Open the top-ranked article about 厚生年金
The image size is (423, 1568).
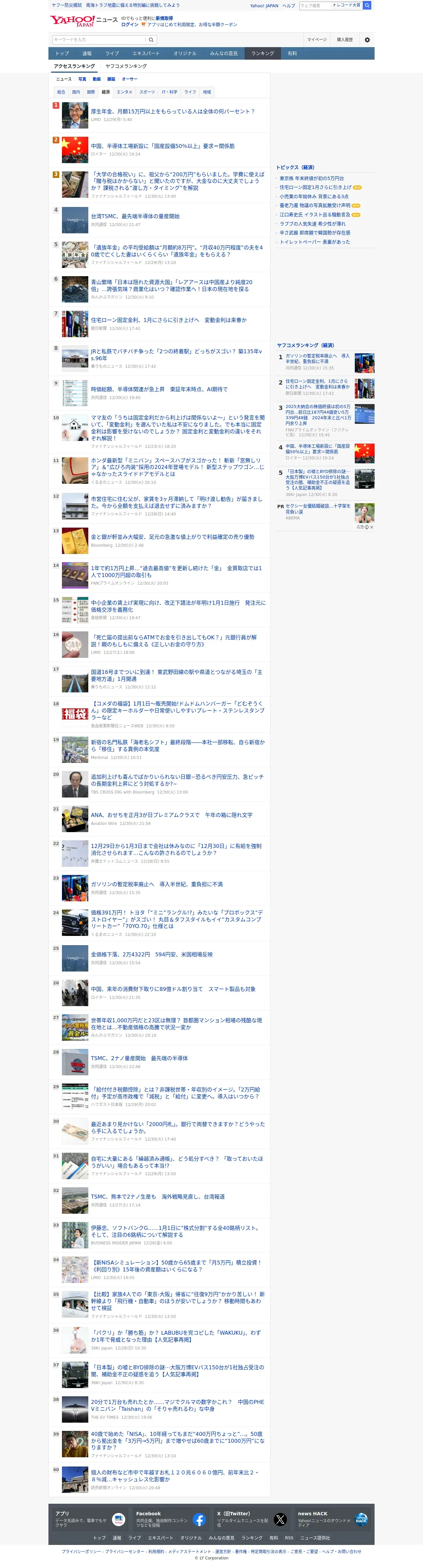[173, 111]
